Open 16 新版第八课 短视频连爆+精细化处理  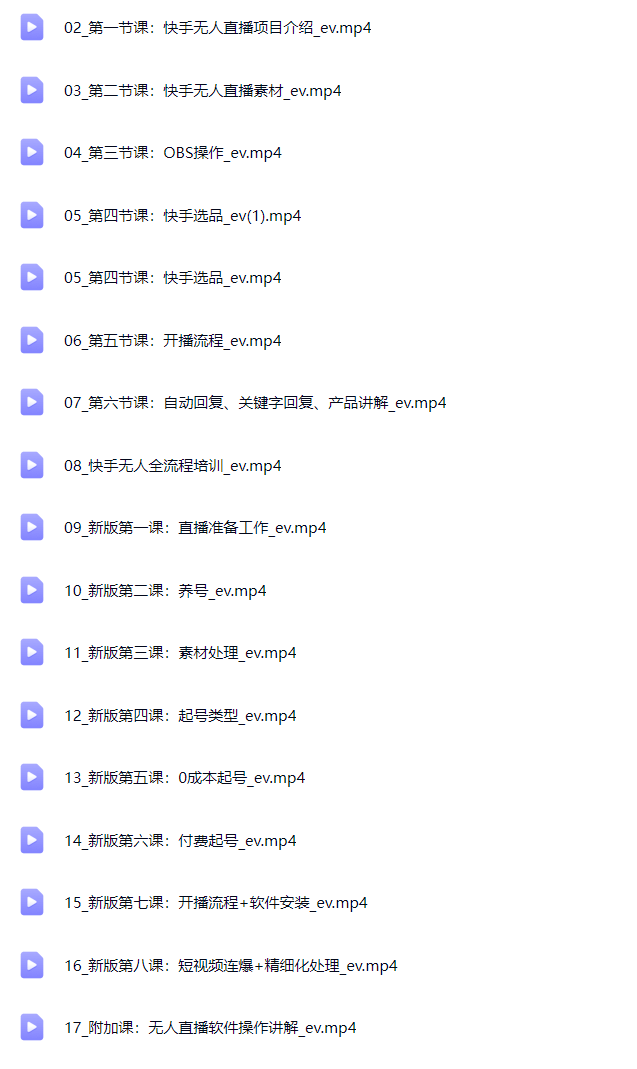(x=230, y=966)
